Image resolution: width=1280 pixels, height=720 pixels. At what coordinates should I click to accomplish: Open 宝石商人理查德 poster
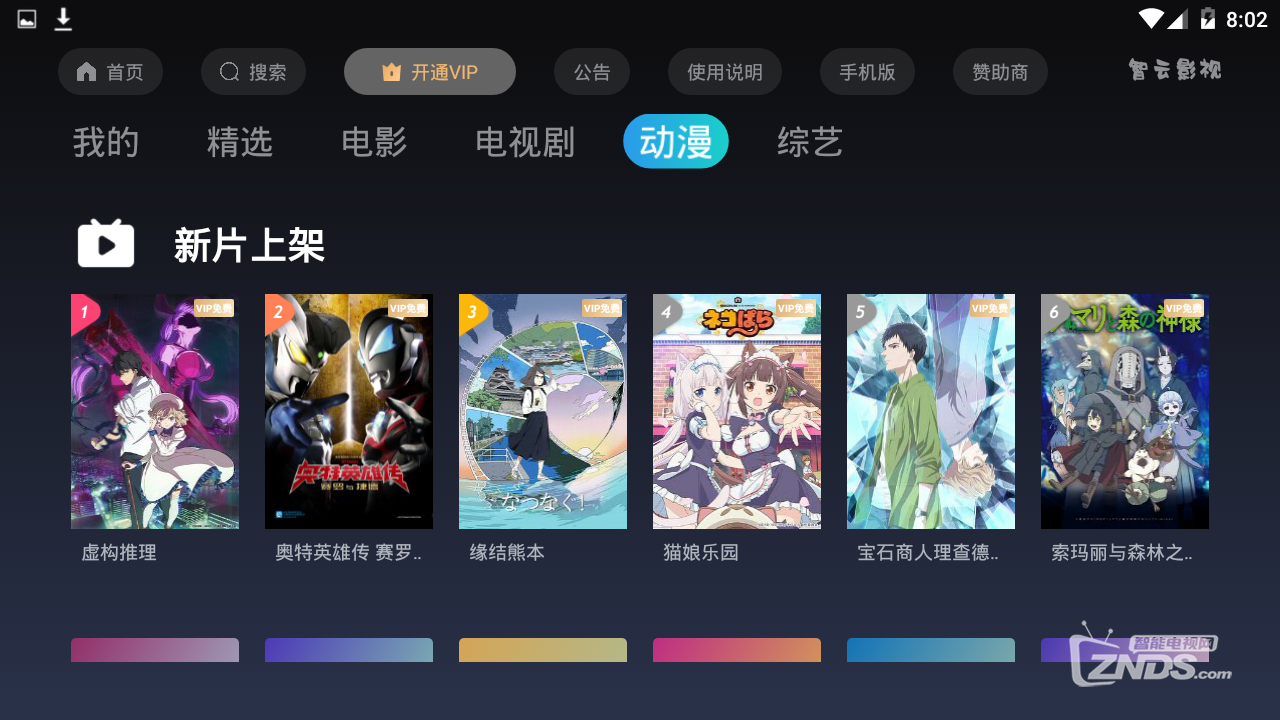pyautogui.click(x=931, y=411)
